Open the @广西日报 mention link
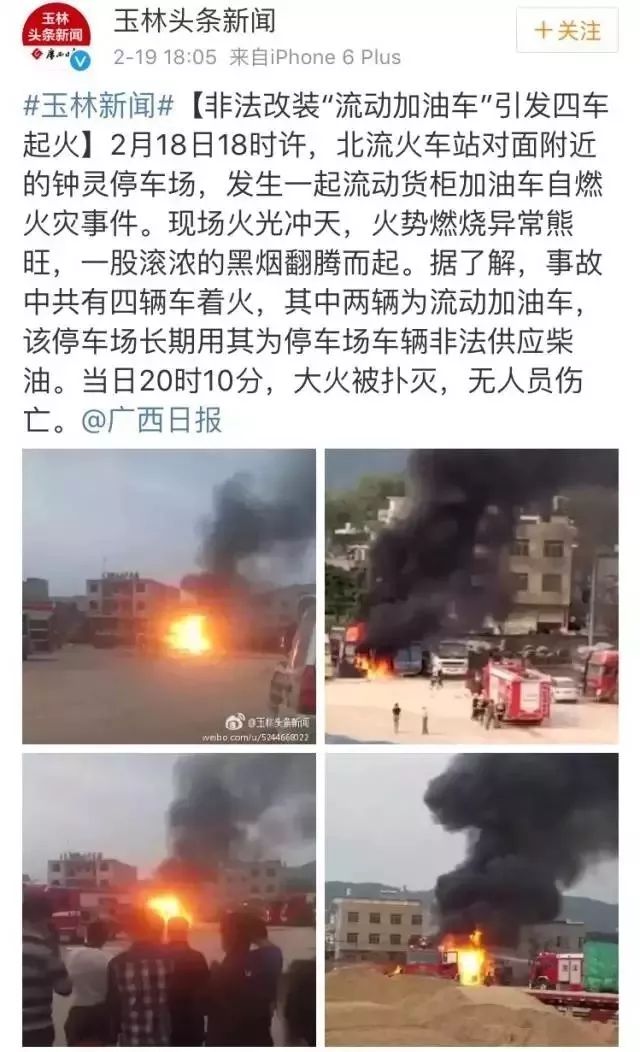 click(x=151, y=420)
